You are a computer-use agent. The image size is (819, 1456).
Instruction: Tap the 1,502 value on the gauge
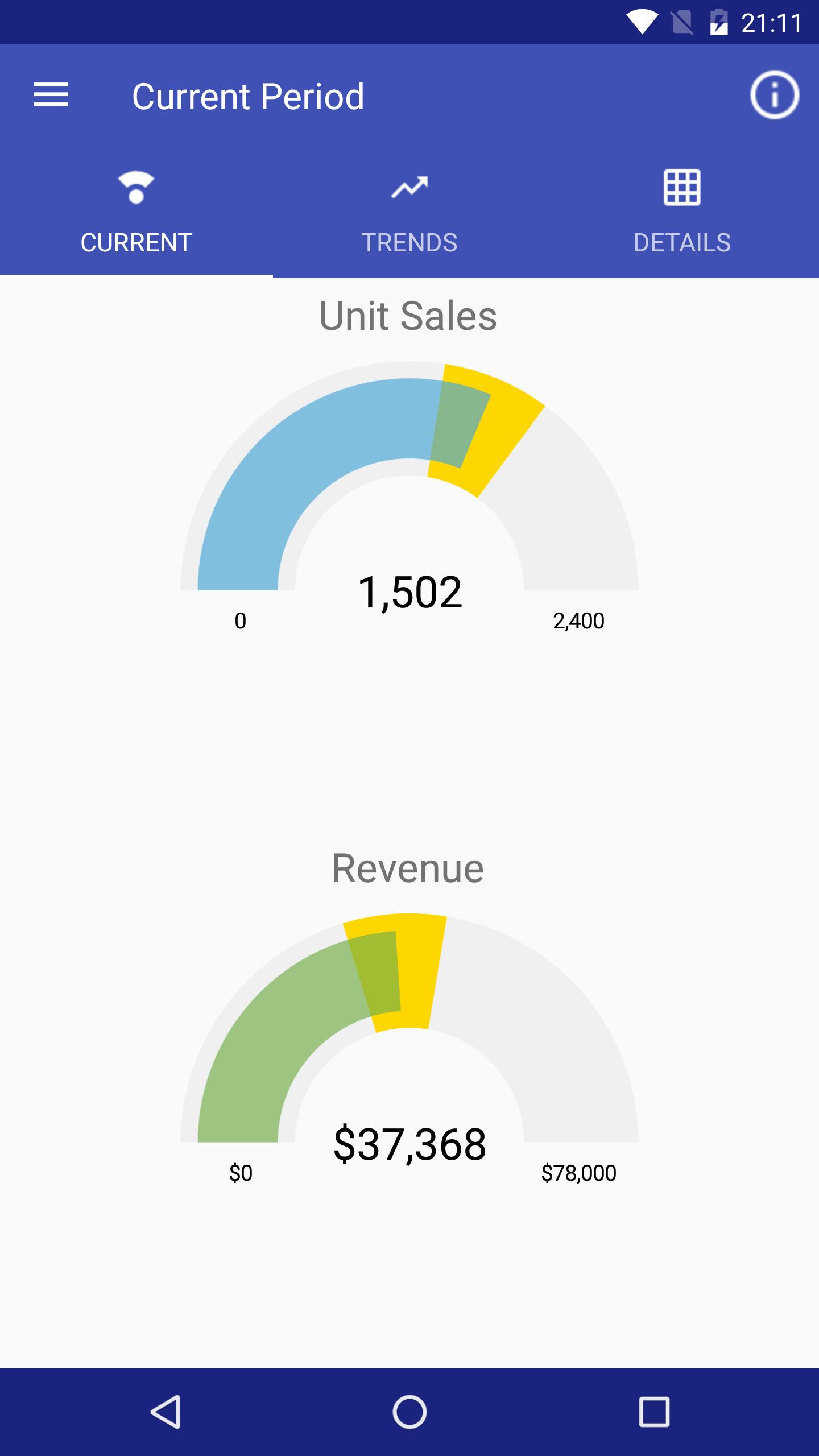click(411, 593)
